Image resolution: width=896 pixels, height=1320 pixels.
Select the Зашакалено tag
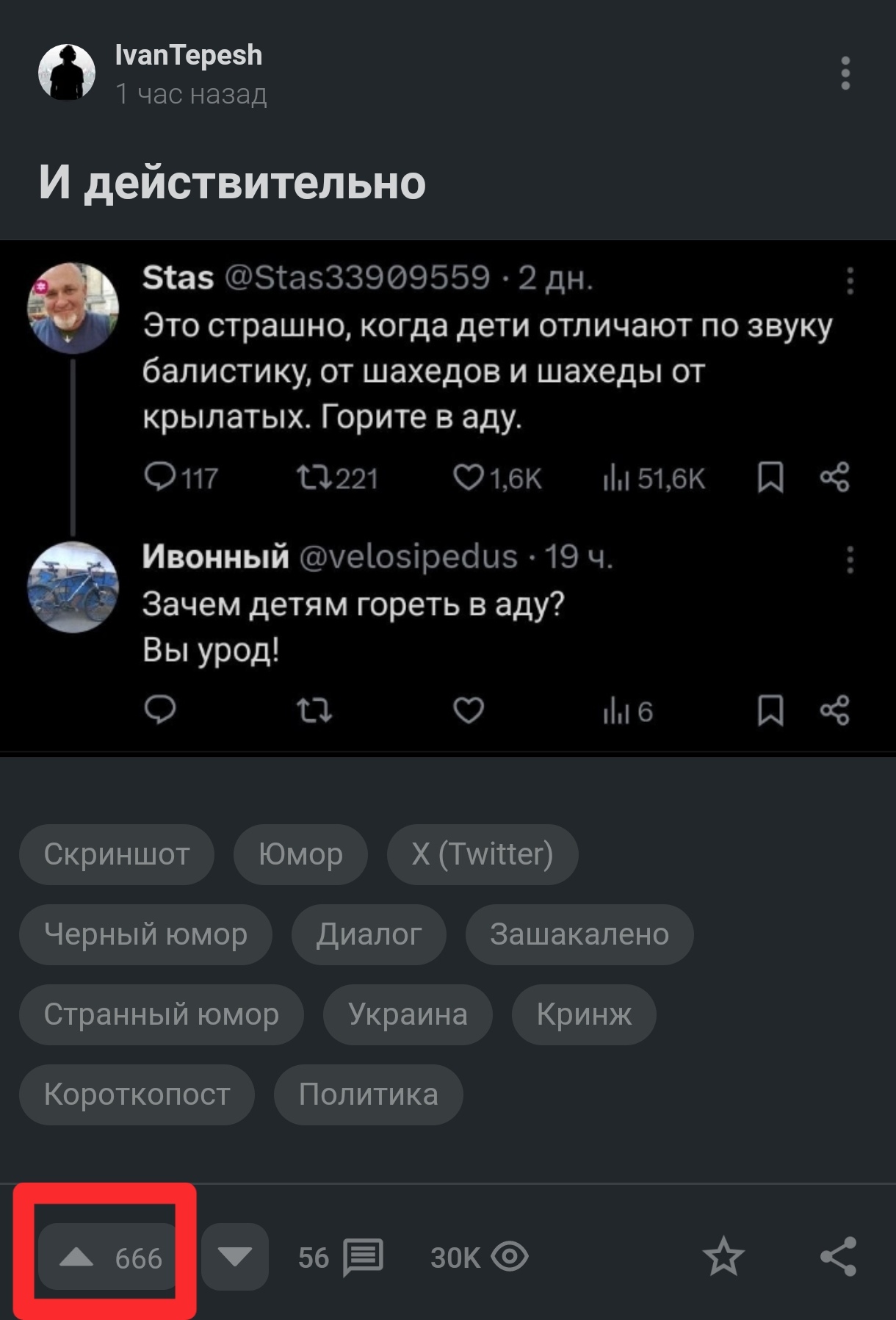pos(579,934)
